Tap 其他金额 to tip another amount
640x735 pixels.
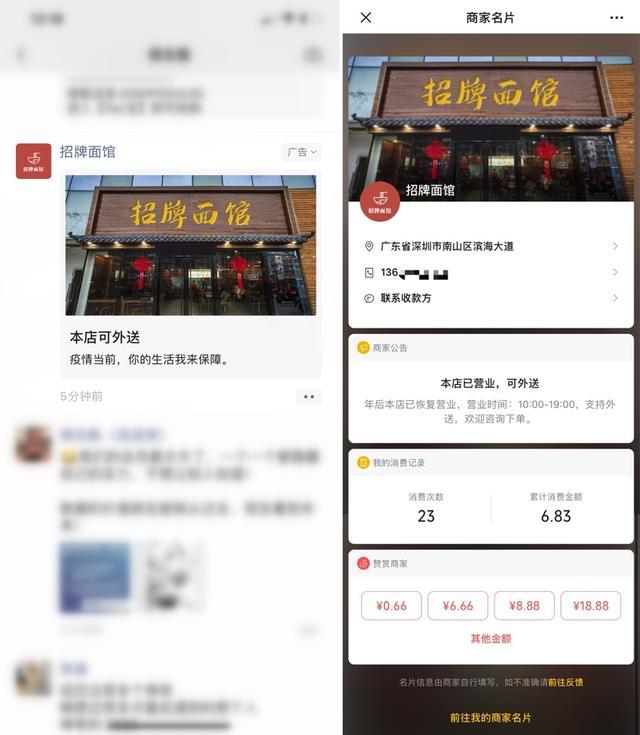pos(490,638)
